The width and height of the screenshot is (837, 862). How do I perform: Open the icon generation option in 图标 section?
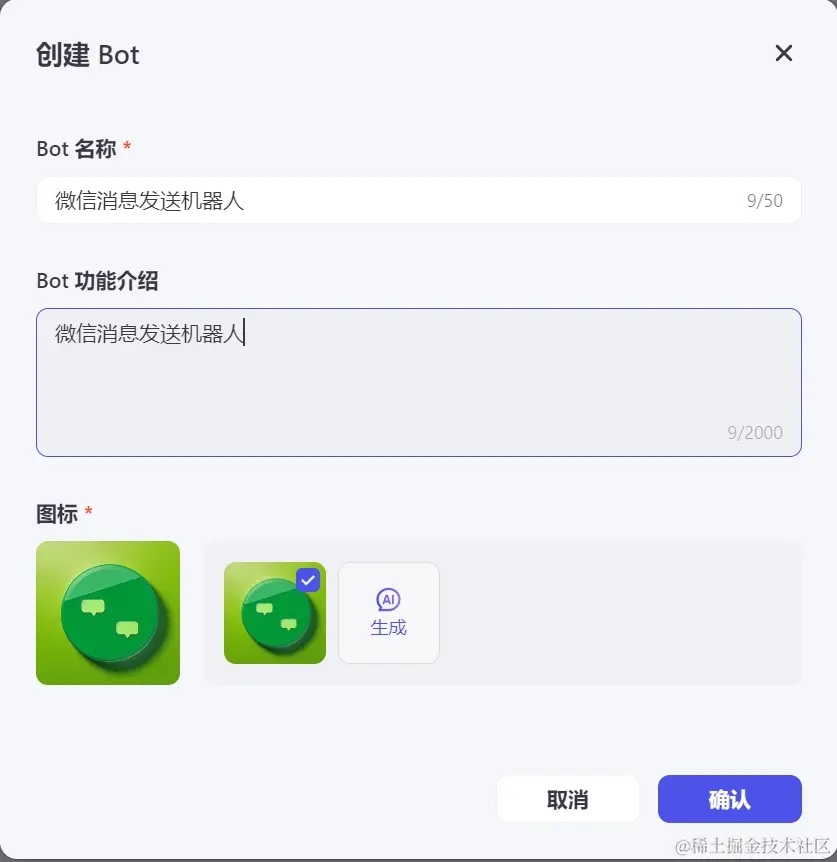pos(388,612)
